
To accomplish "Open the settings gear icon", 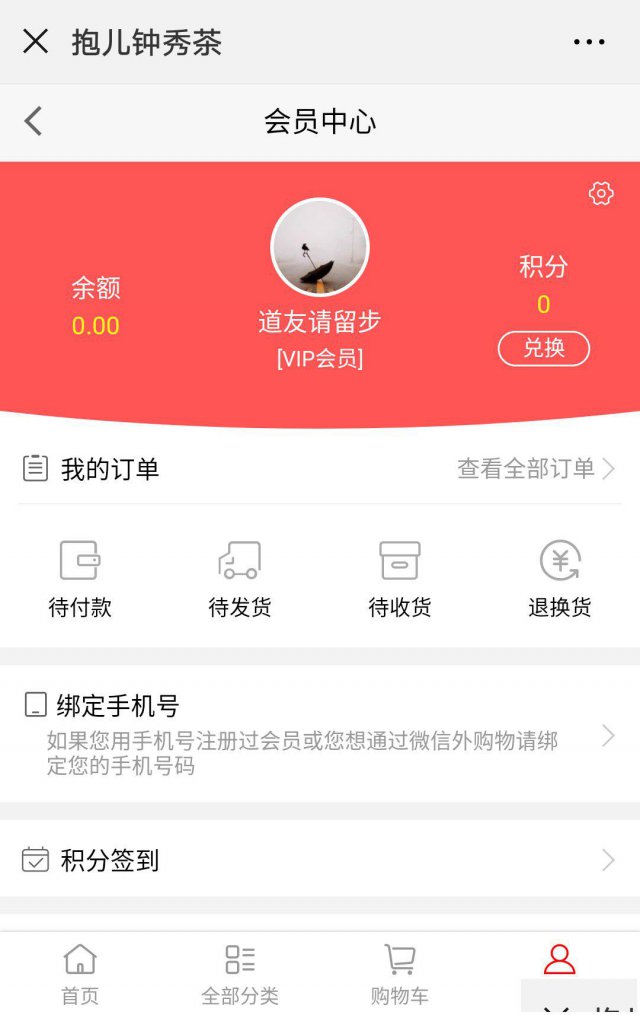I will click(x=601, y=193).
